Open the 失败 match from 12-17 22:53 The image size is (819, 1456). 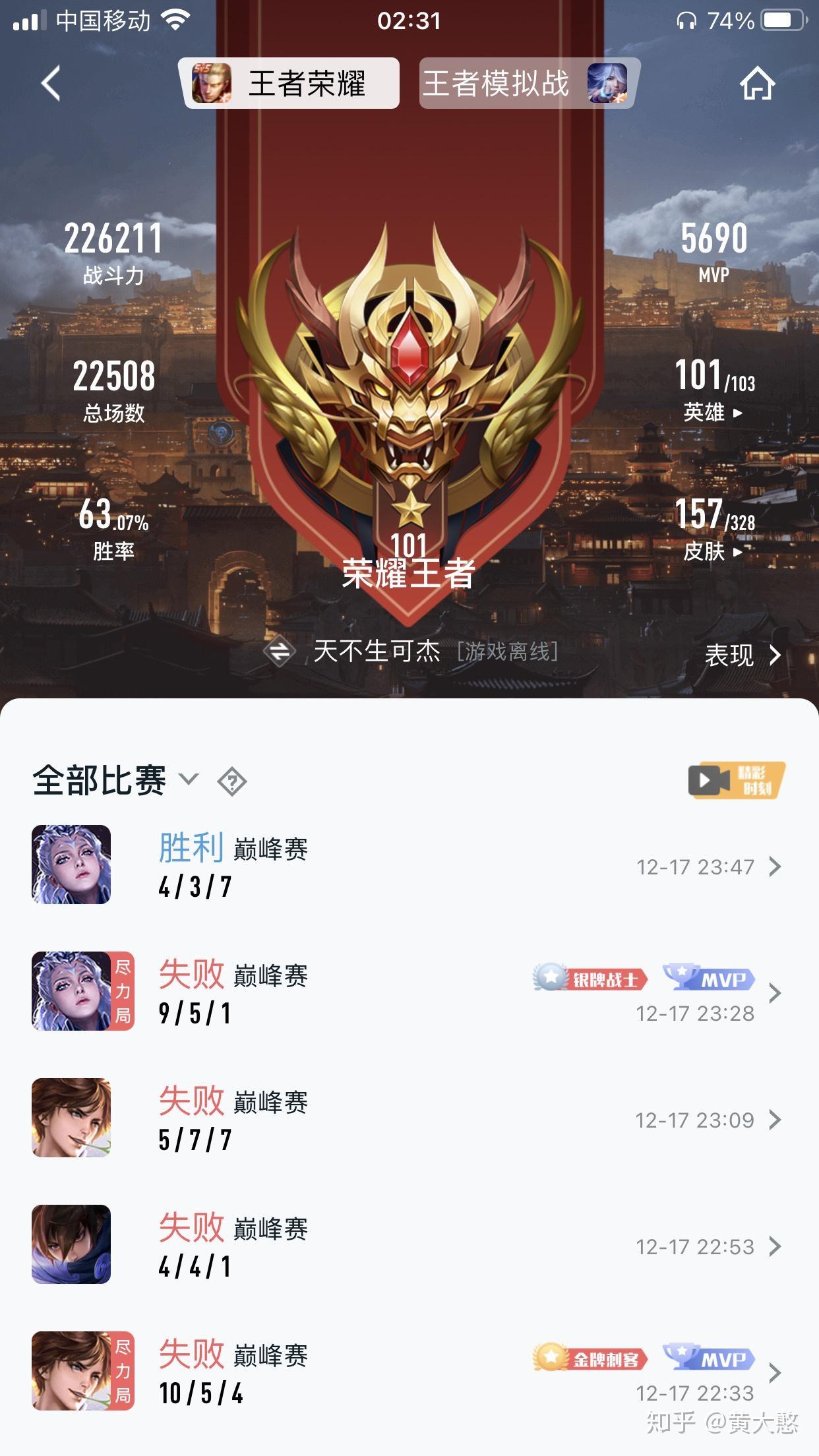pyautogui.click(x=409, y=1245)
